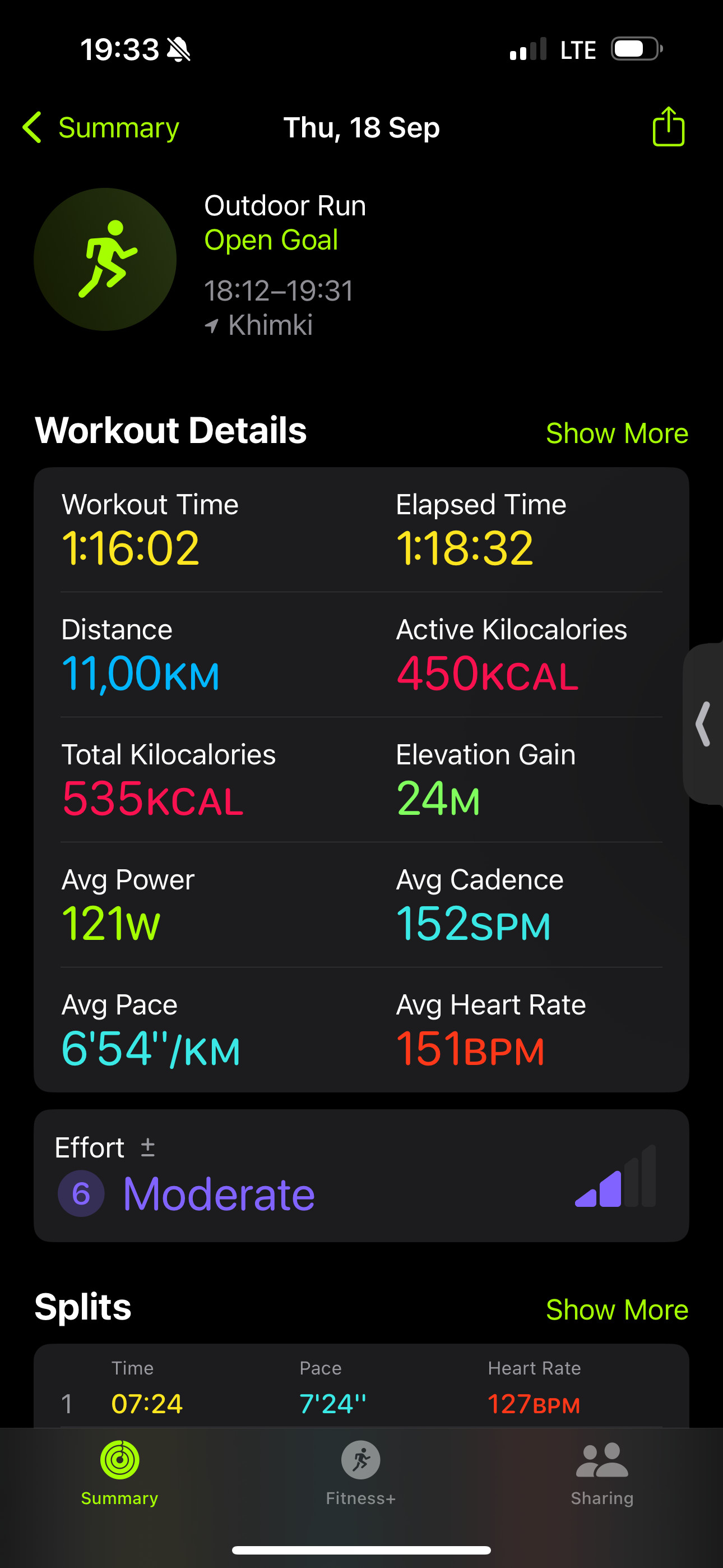Go back to Summary

click(101, 128)
